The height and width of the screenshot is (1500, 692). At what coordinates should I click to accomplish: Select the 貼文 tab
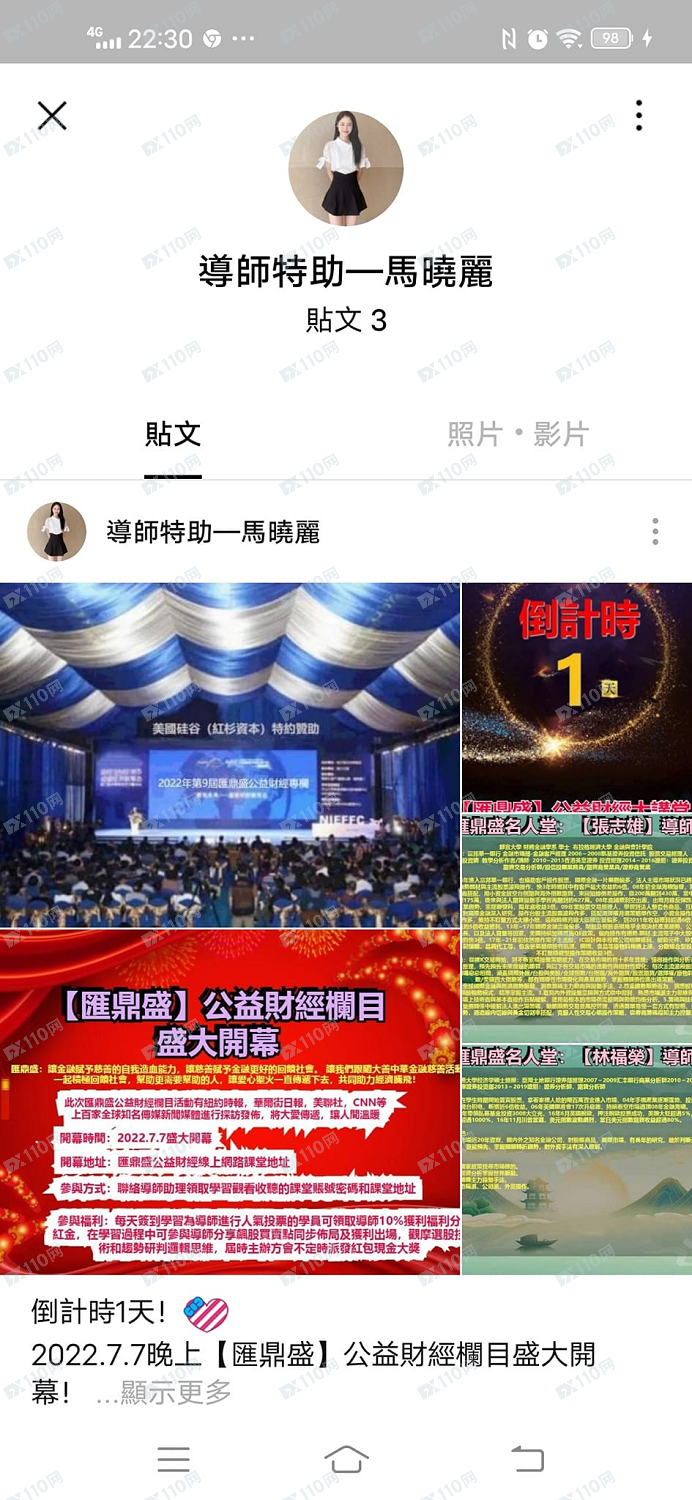pos(173,434)
